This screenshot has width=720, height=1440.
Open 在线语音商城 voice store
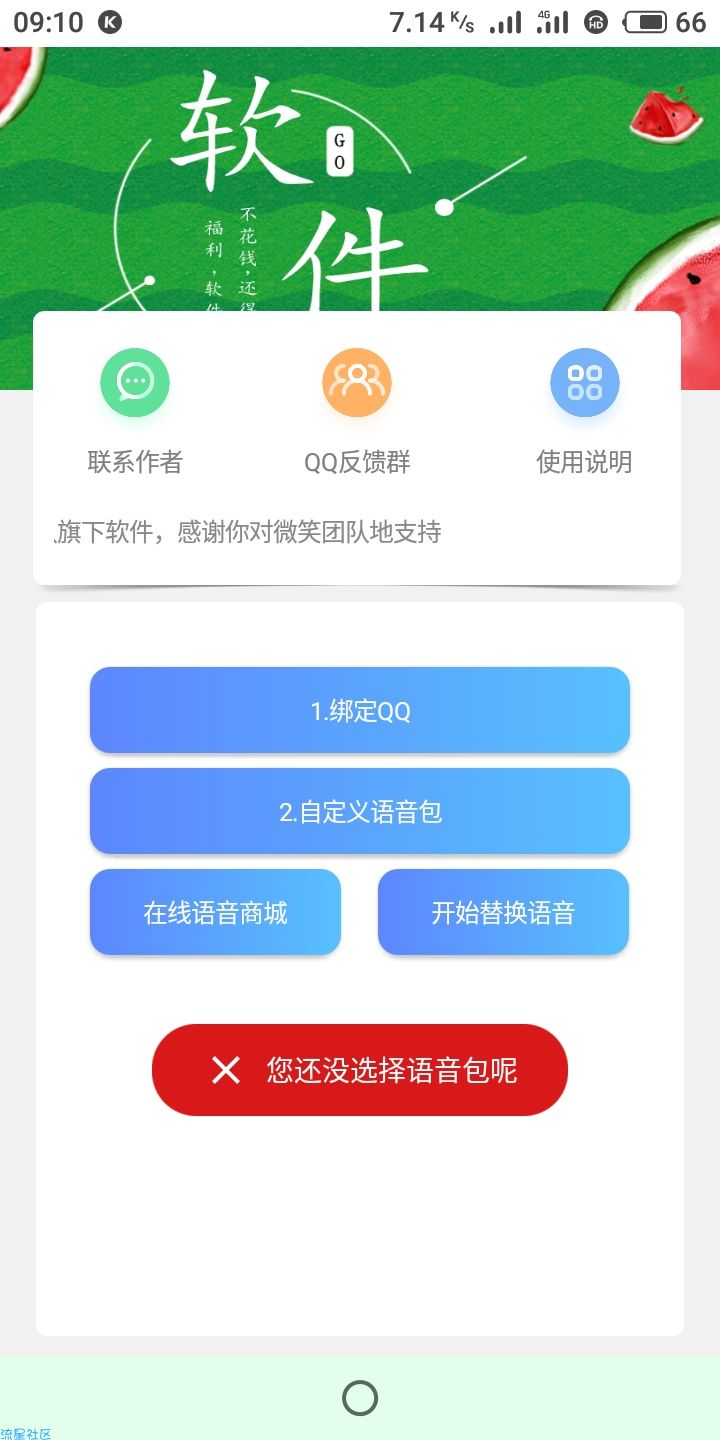pyautogui.click(x=215, y=912)
